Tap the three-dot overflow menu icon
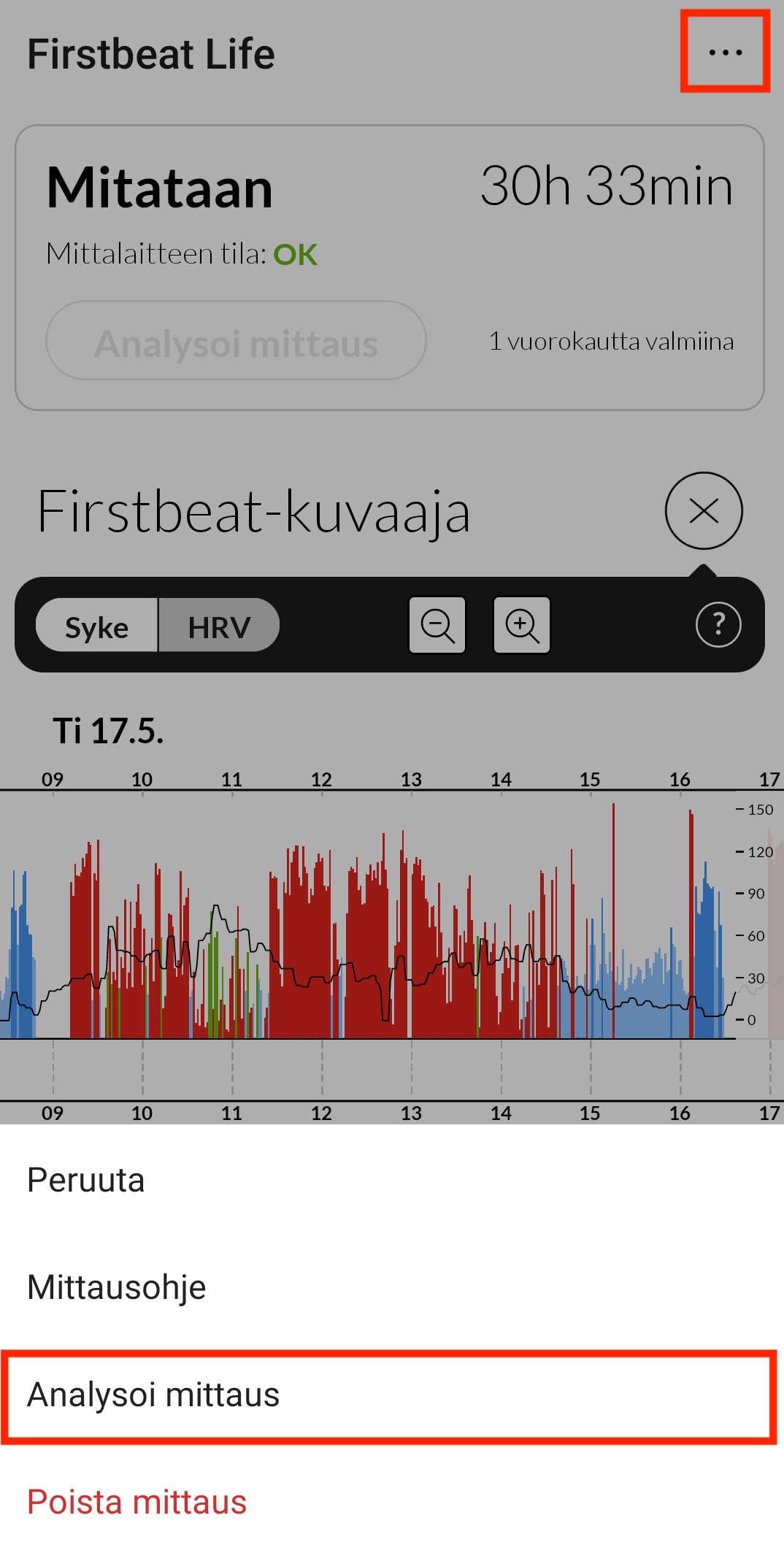This screenshot has height=1553, width=784. (726, 53)
